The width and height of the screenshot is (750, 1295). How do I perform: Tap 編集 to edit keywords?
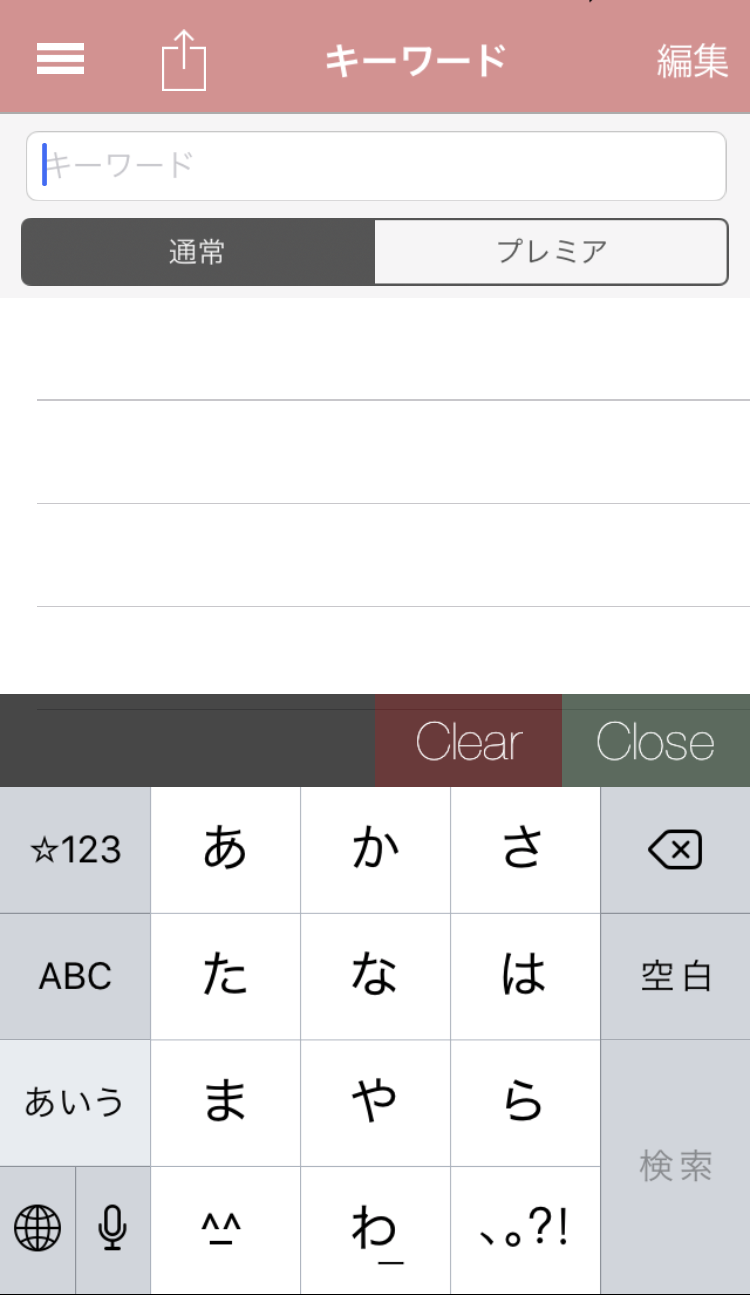pyautogui.click(x=692, y=61)
